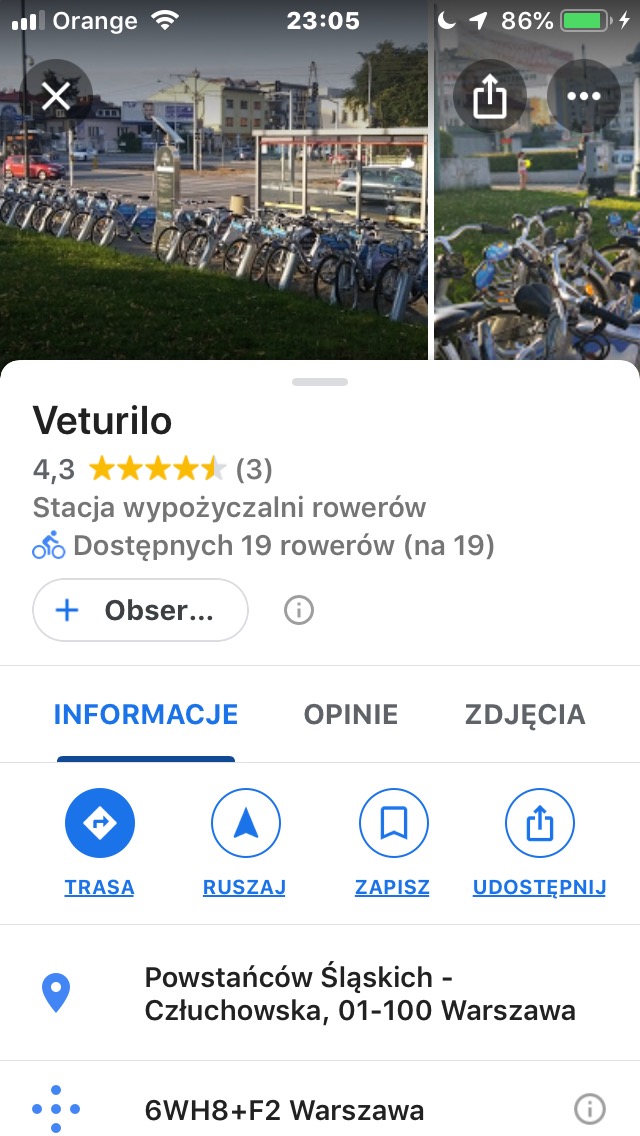
Task: Select the INFORMACJE tab
Action: pos(146,714)
